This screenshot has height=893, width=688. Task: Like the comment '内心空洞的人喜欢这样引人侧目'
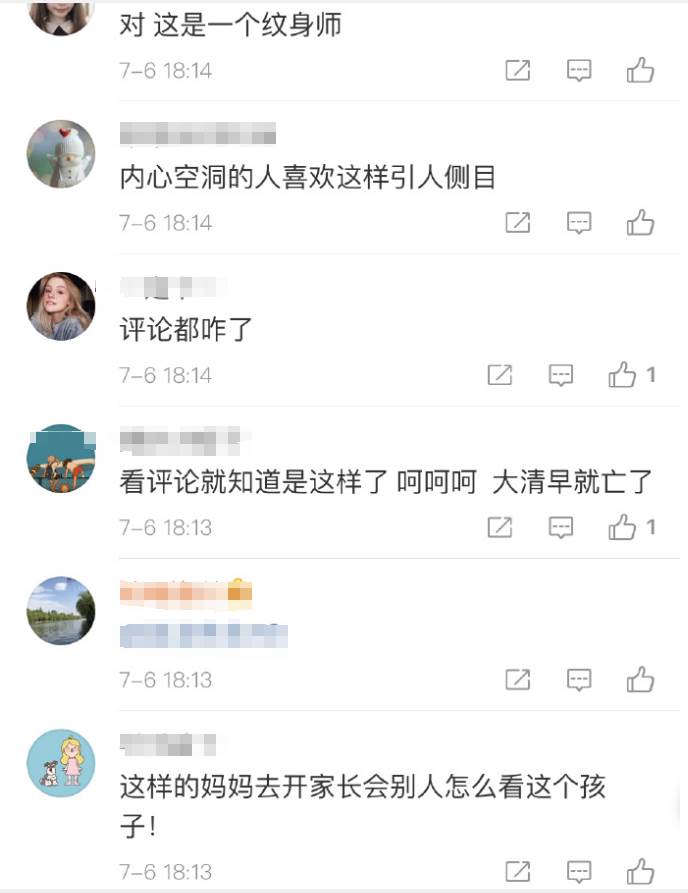click(x=640, y=222)
